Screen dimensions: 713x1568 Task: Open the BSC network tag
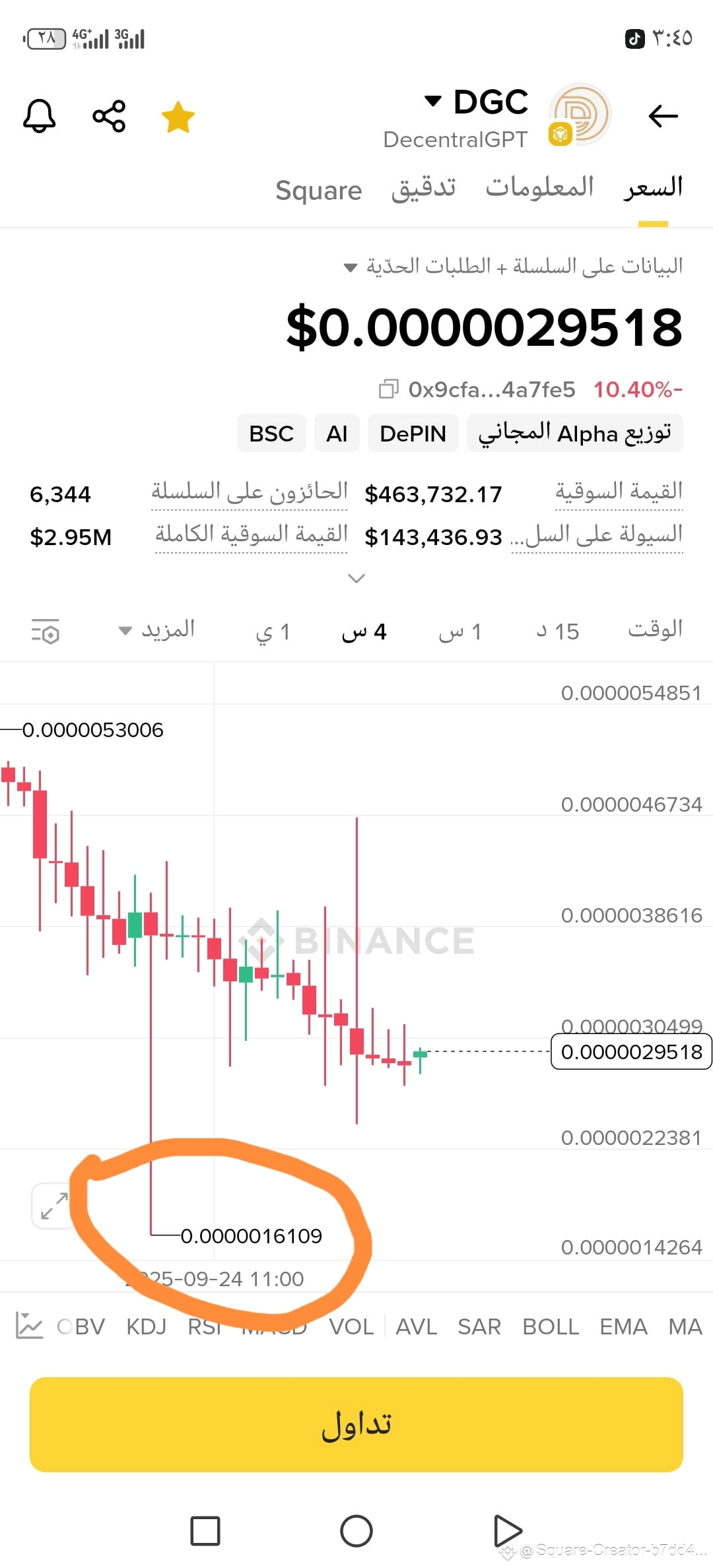pos(271,434)
